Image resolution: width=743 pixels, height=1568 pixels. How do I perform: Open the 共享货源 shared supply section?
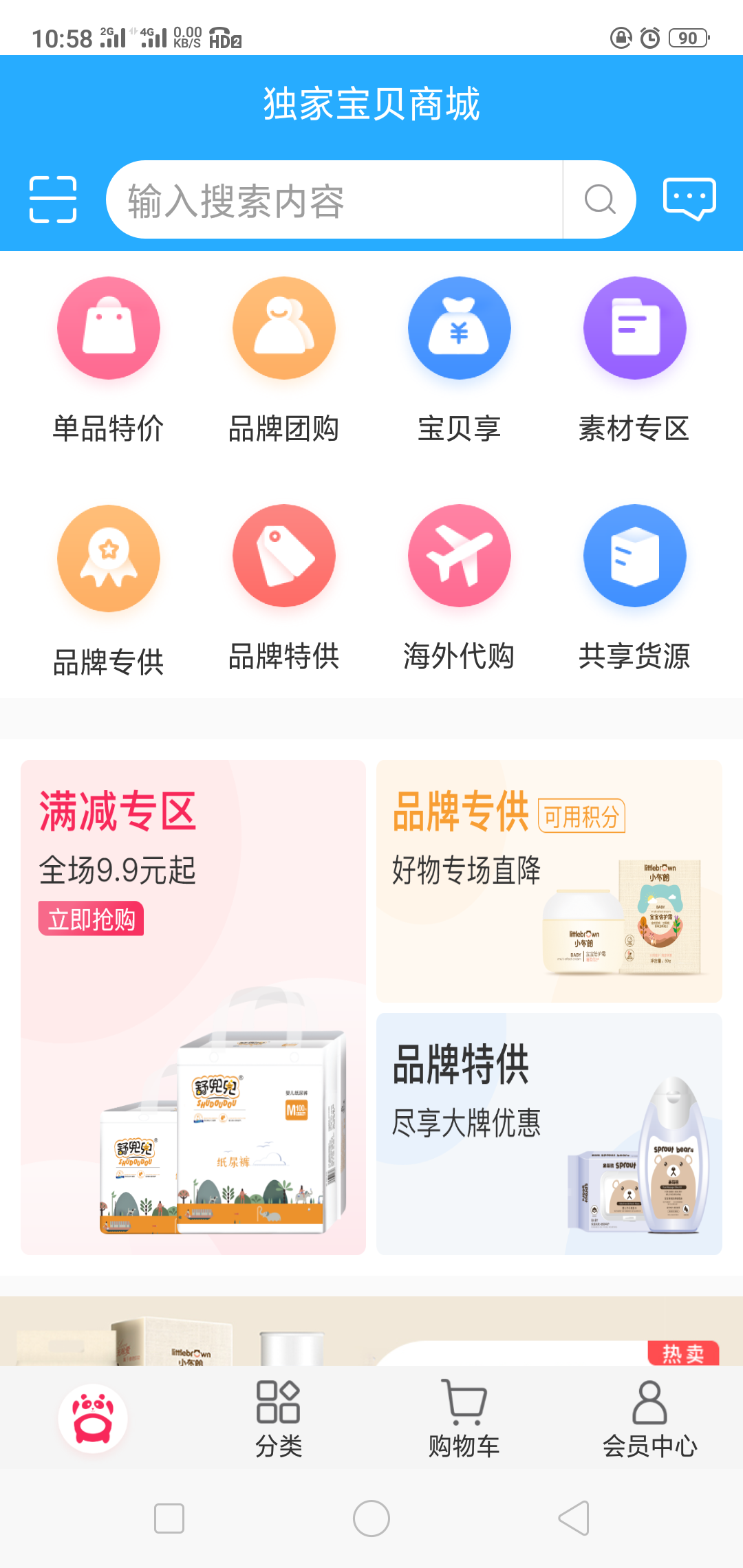tap(634, 557)
